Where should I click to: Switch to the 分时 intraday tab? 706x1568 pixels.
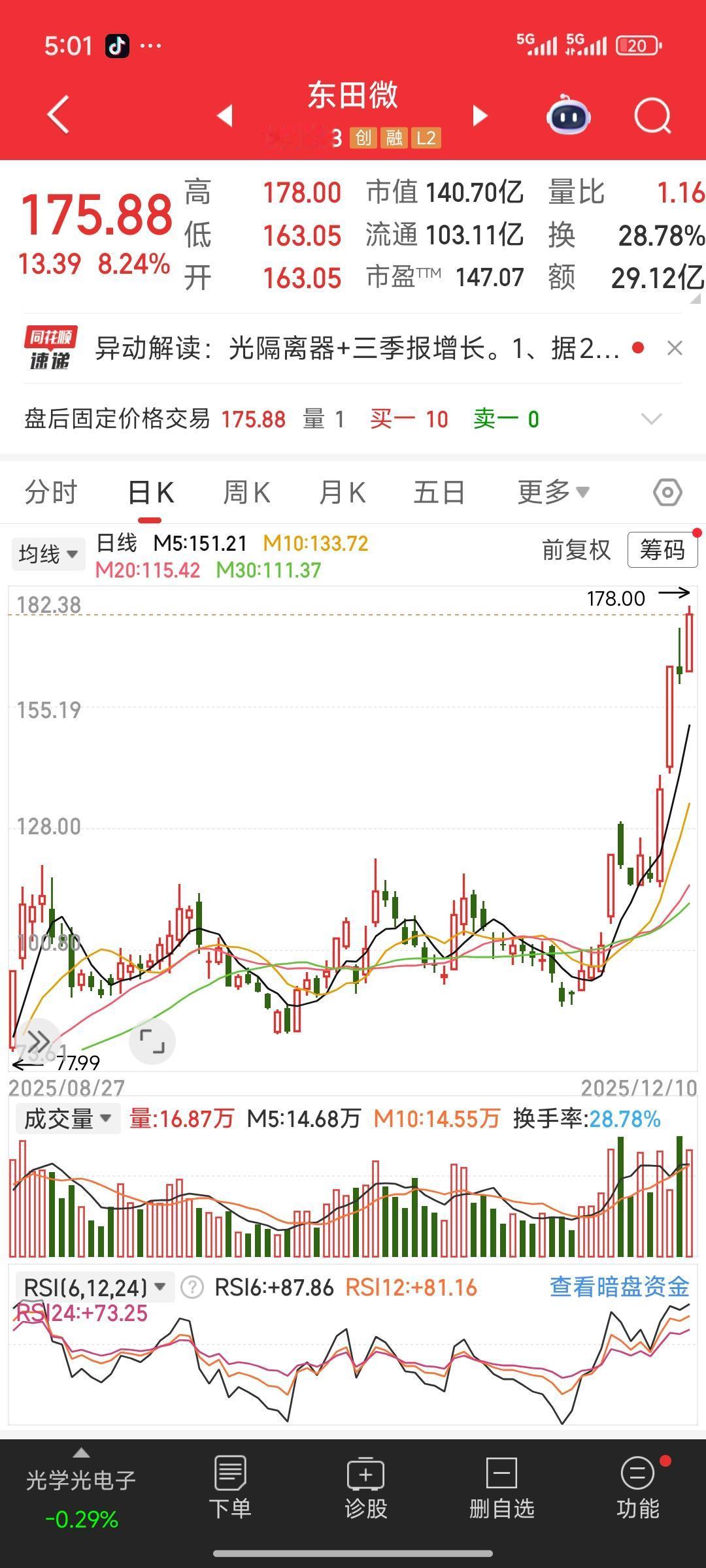point(52,492)
